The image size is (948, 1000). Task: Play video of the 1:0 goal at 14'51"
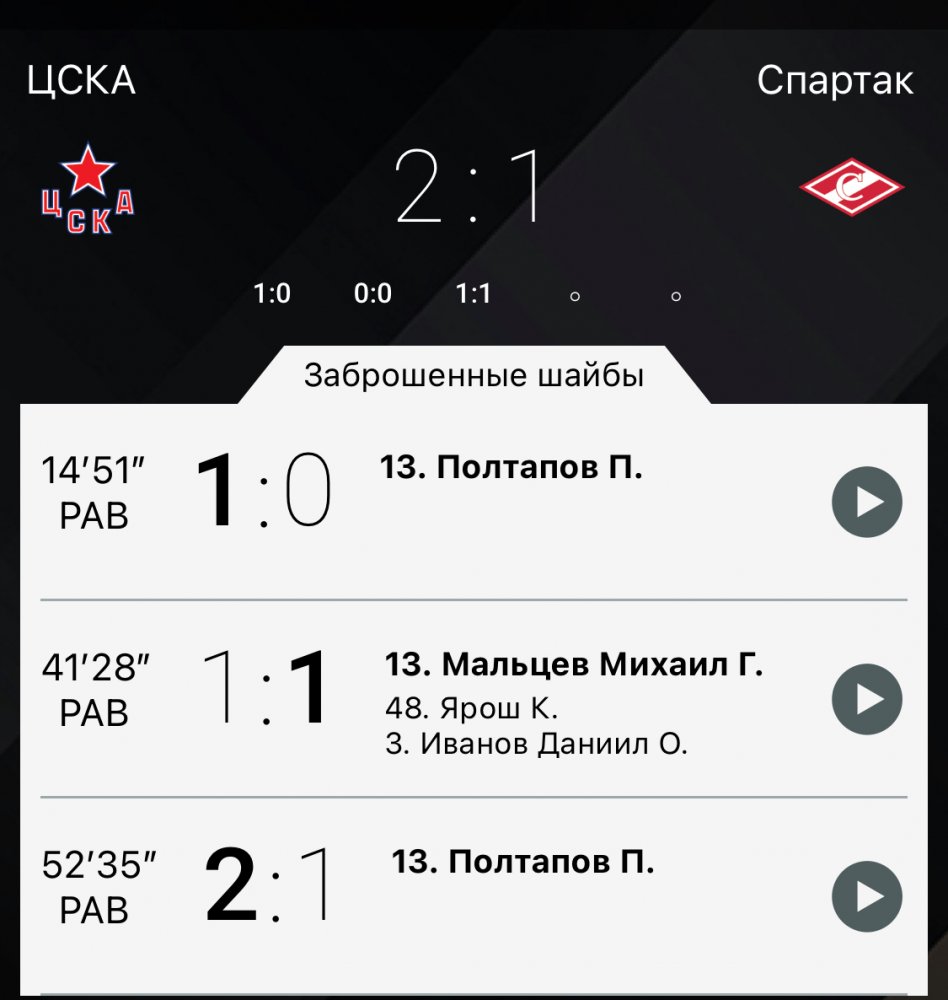(867, 501)
